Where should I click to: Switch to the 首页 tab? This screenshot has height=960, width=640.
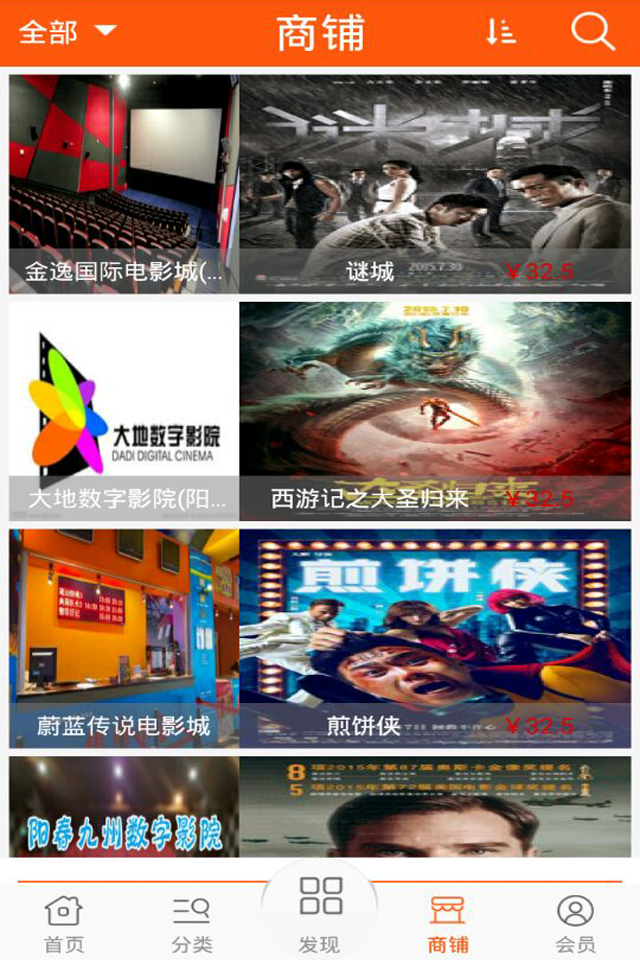pos(64,924)
